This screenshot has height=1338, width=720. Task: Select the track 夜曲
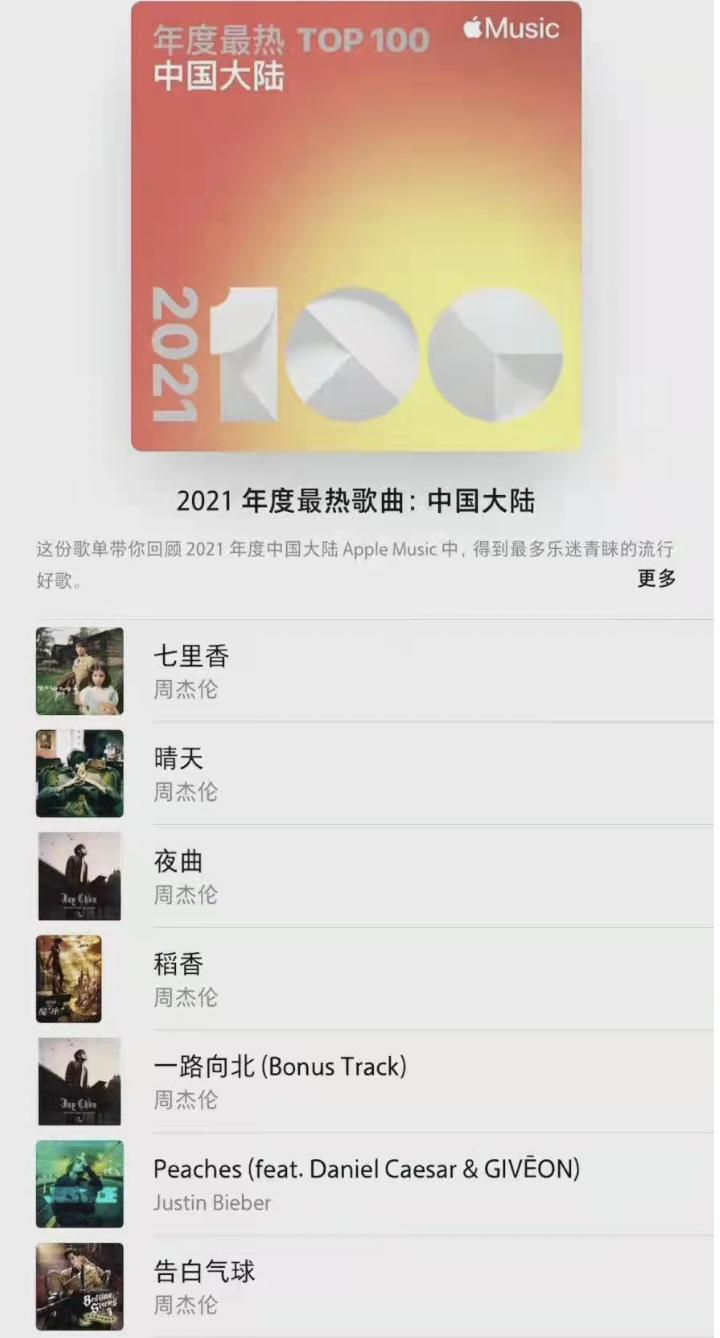click(375, 876)
